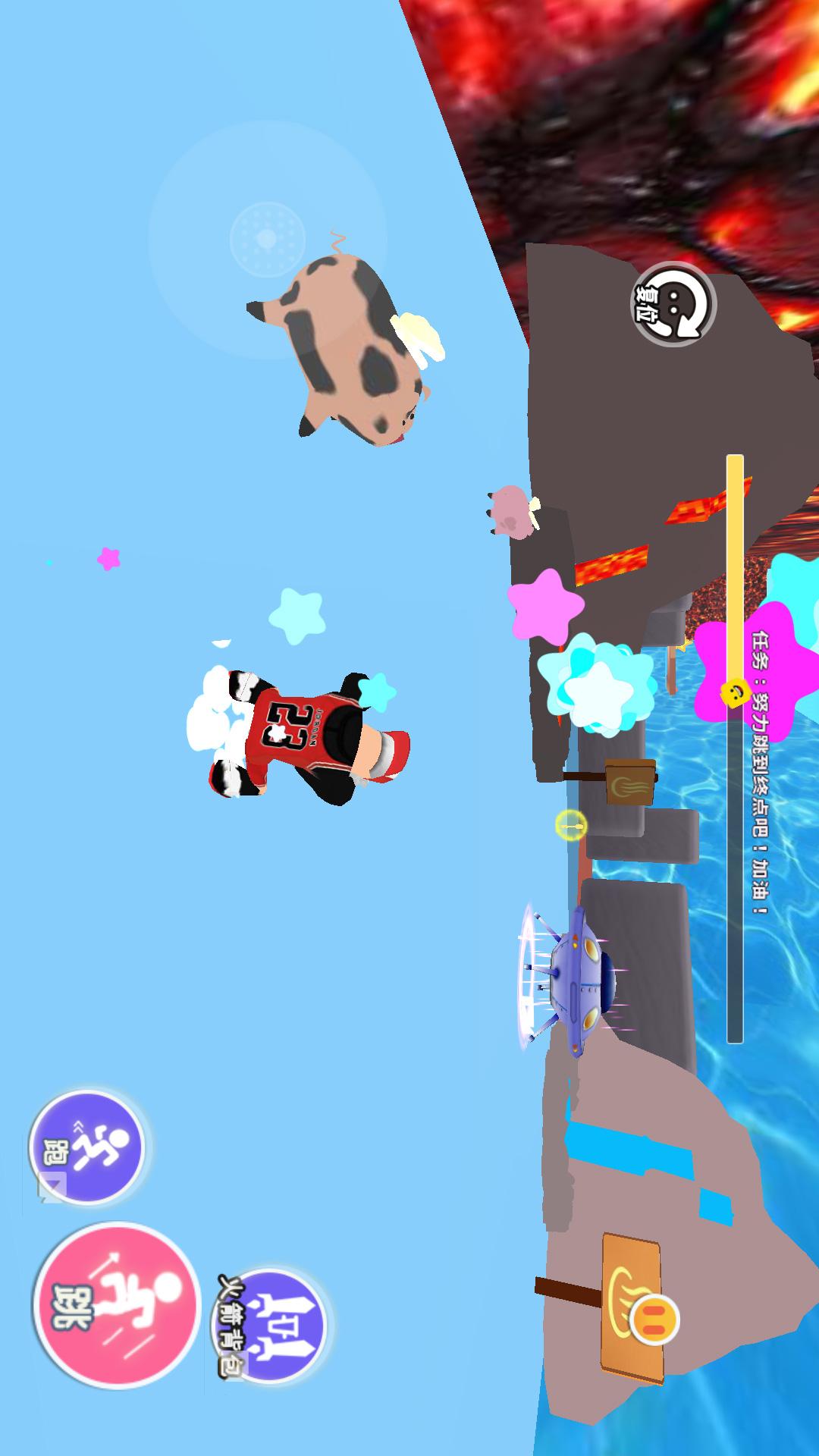Tap the 复位 reset button
This screenshot has width=819, height=1456.
[x=672, y=303]
